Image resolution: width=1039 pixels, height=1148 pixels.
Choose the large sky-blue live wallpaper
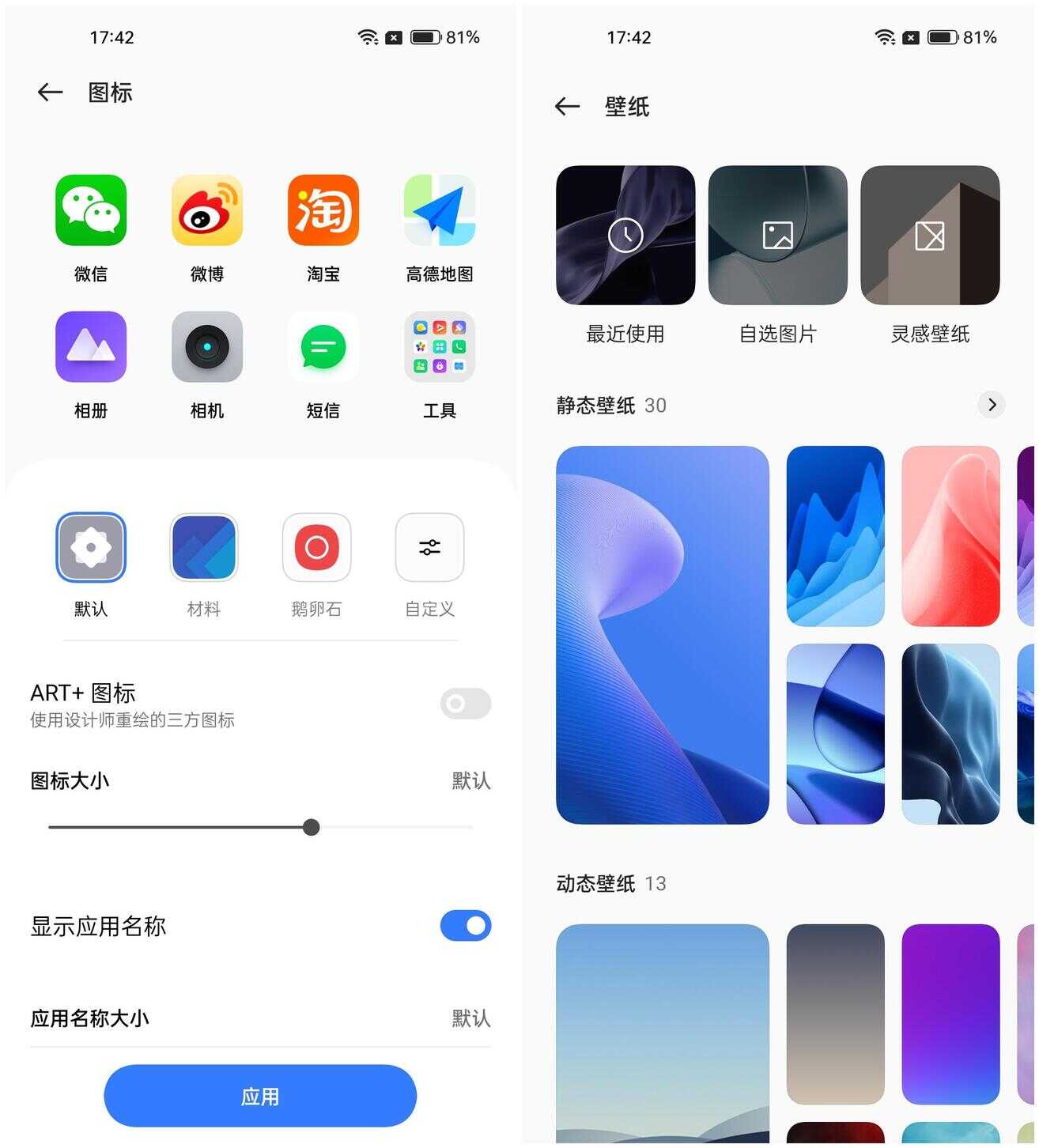(663, 1032)
